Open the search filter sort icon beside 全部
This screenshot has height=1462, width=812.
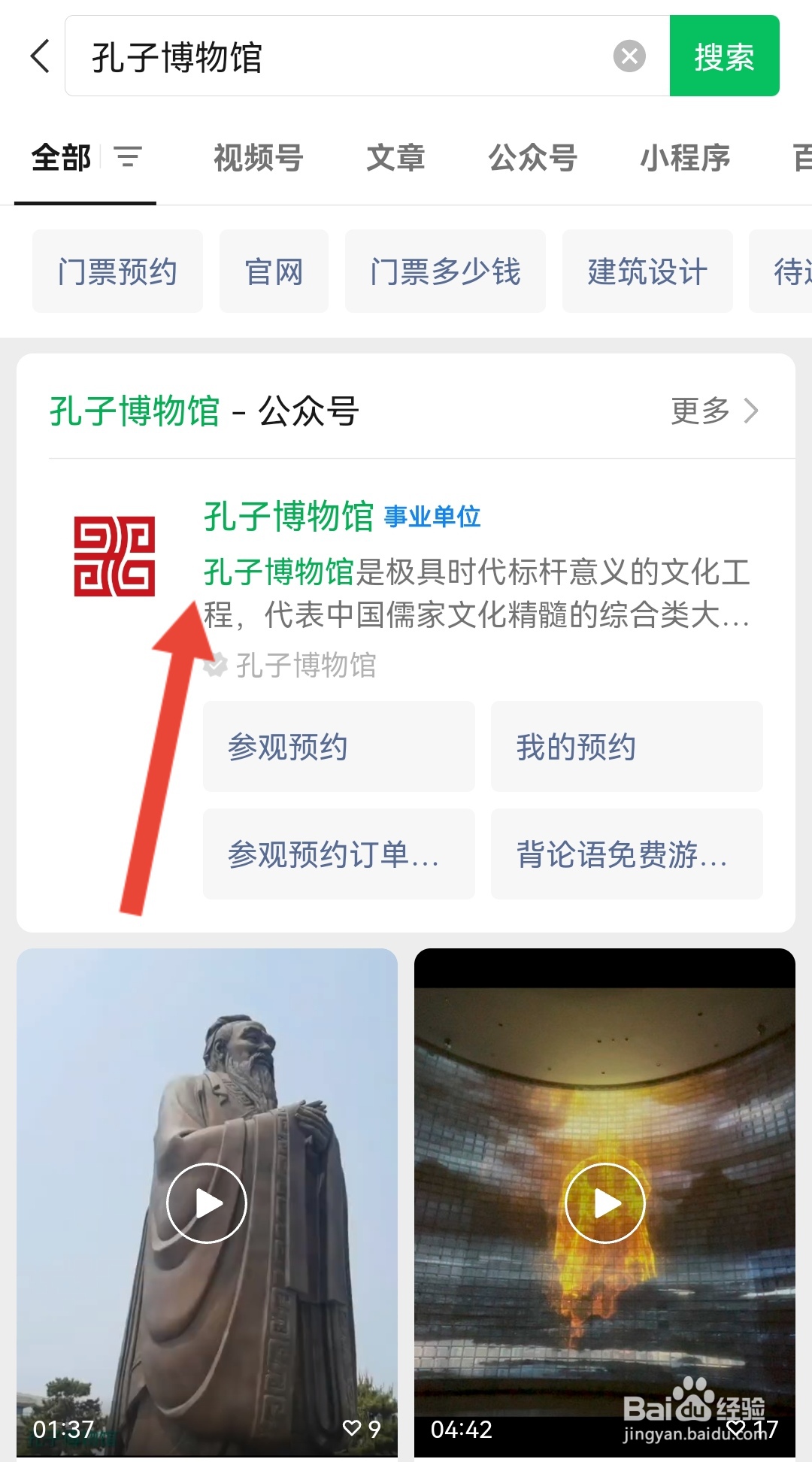coord(129,159)
